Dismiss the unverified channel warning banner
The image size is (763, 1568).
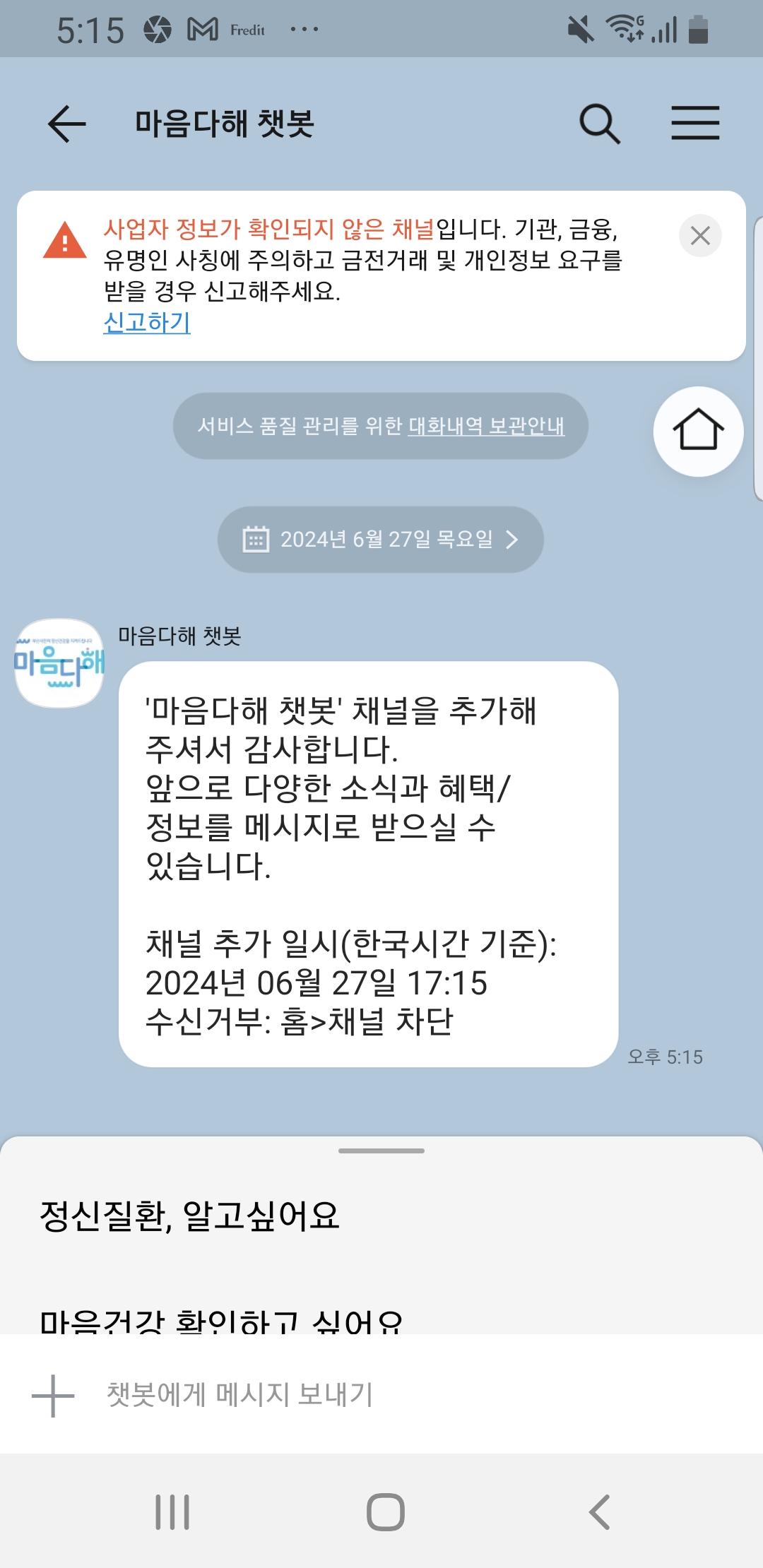point(699,236)
